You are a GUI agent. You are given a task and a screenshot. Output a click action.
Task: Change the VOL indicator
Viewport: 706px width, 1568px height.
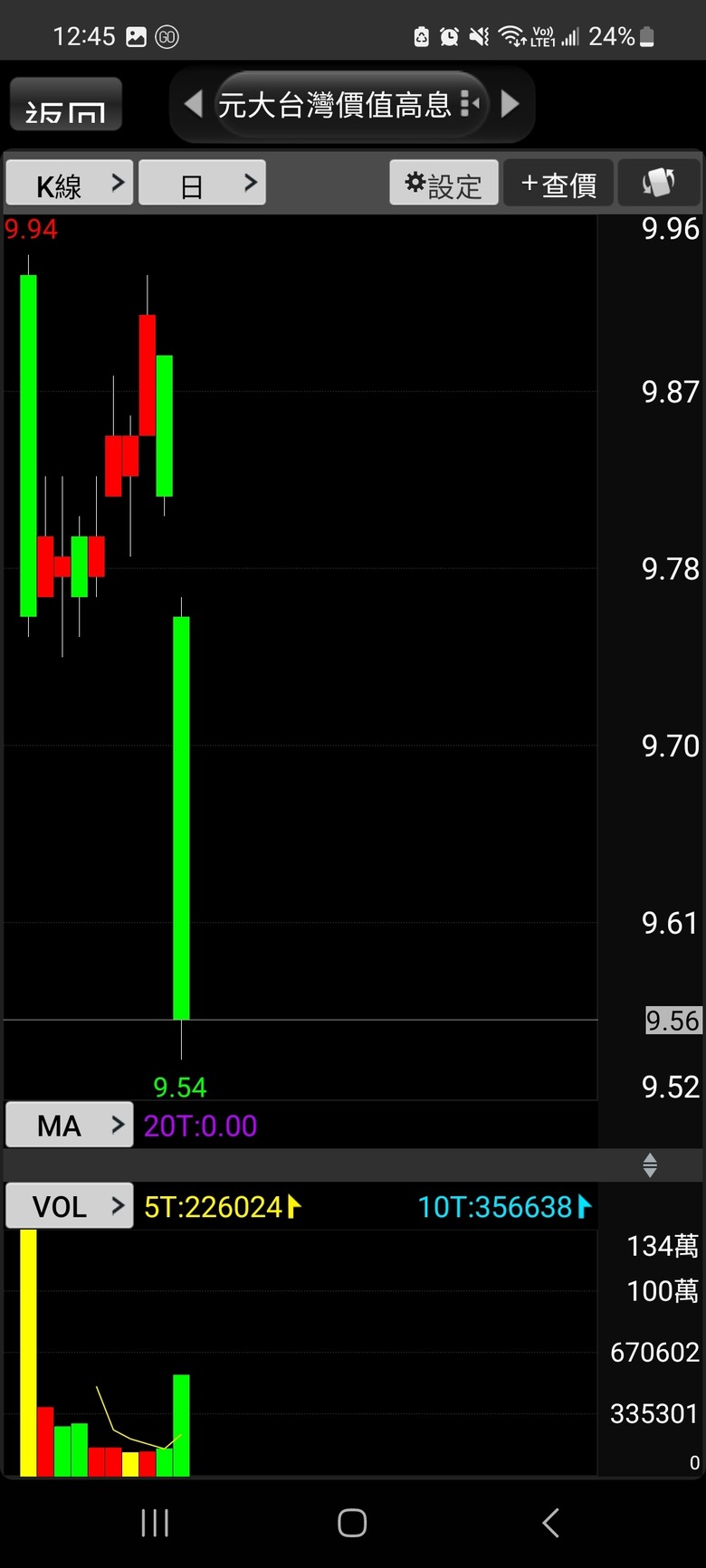pyautogui.click(x=70, y=1206)
